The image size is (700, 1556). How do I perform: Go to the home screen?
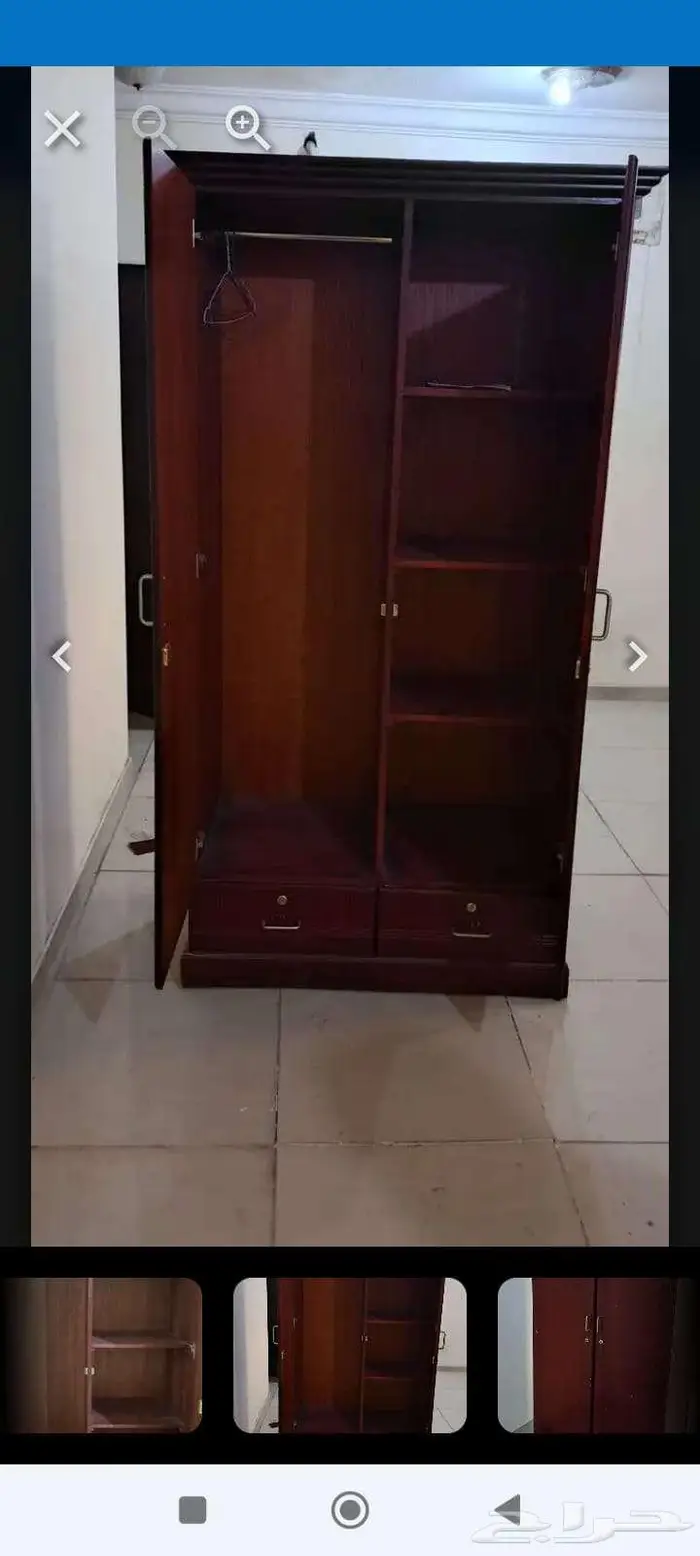click(350, 1509)
